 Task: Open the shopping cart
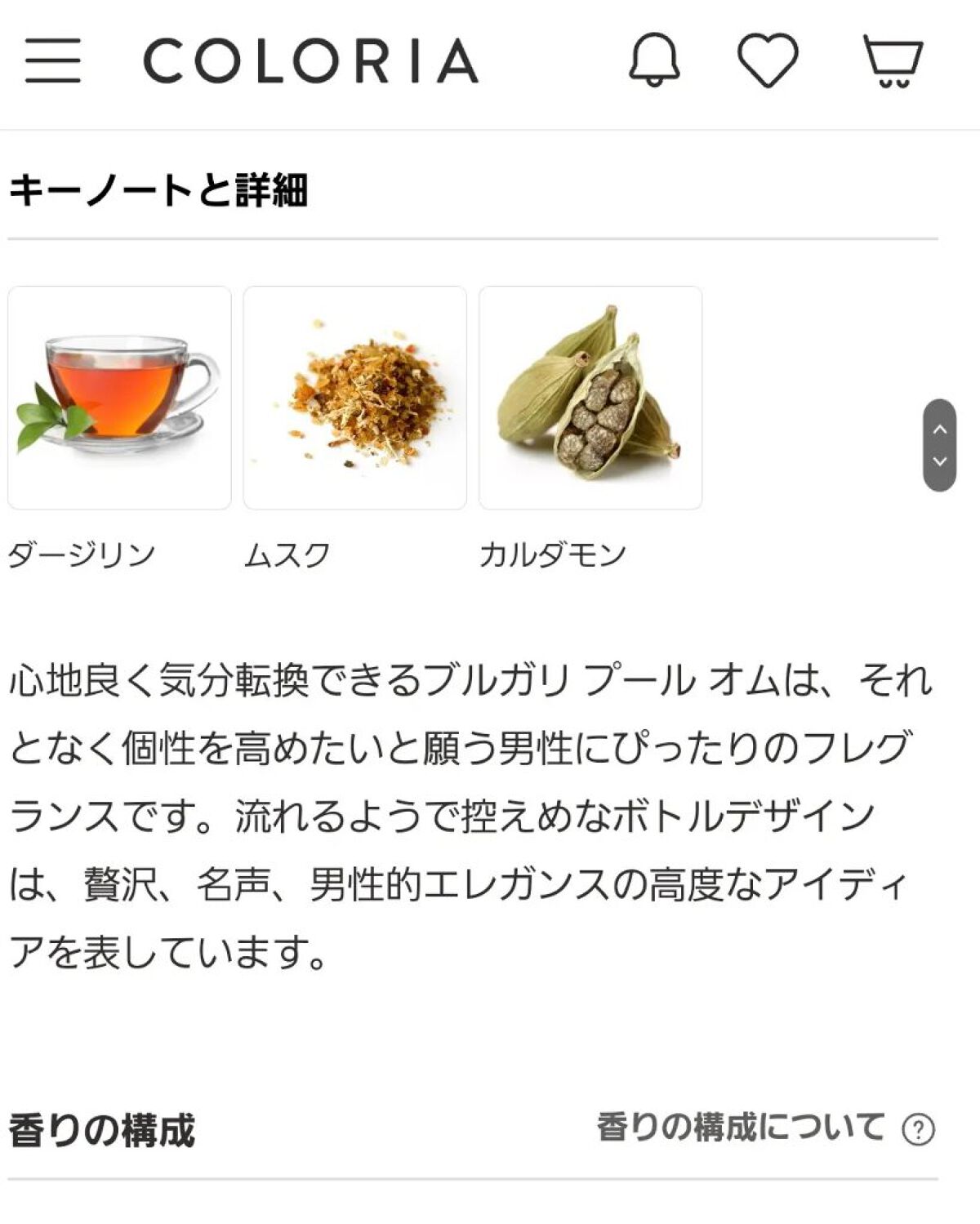pyautogui.click(x=893, y=61)
